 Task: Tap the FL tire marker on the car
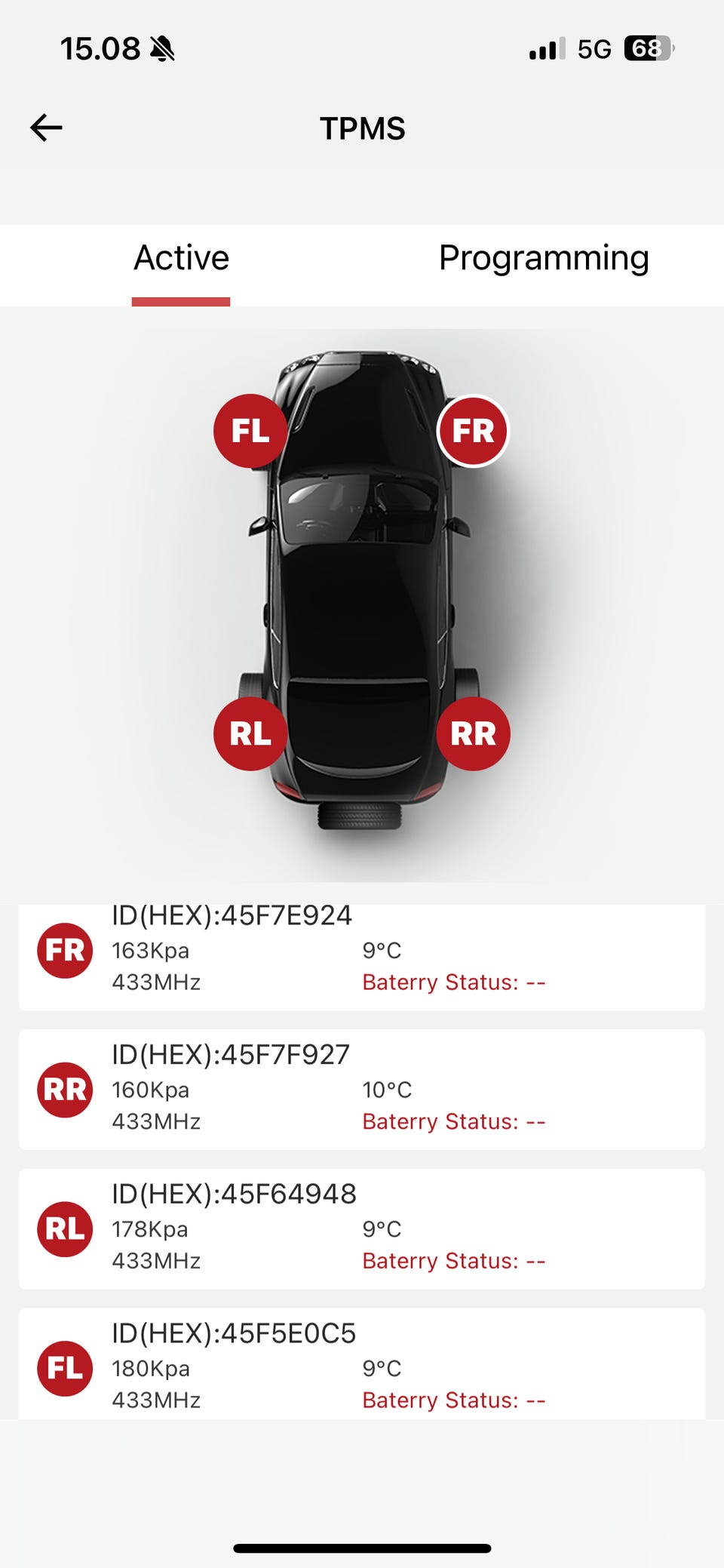coord(250,431)
